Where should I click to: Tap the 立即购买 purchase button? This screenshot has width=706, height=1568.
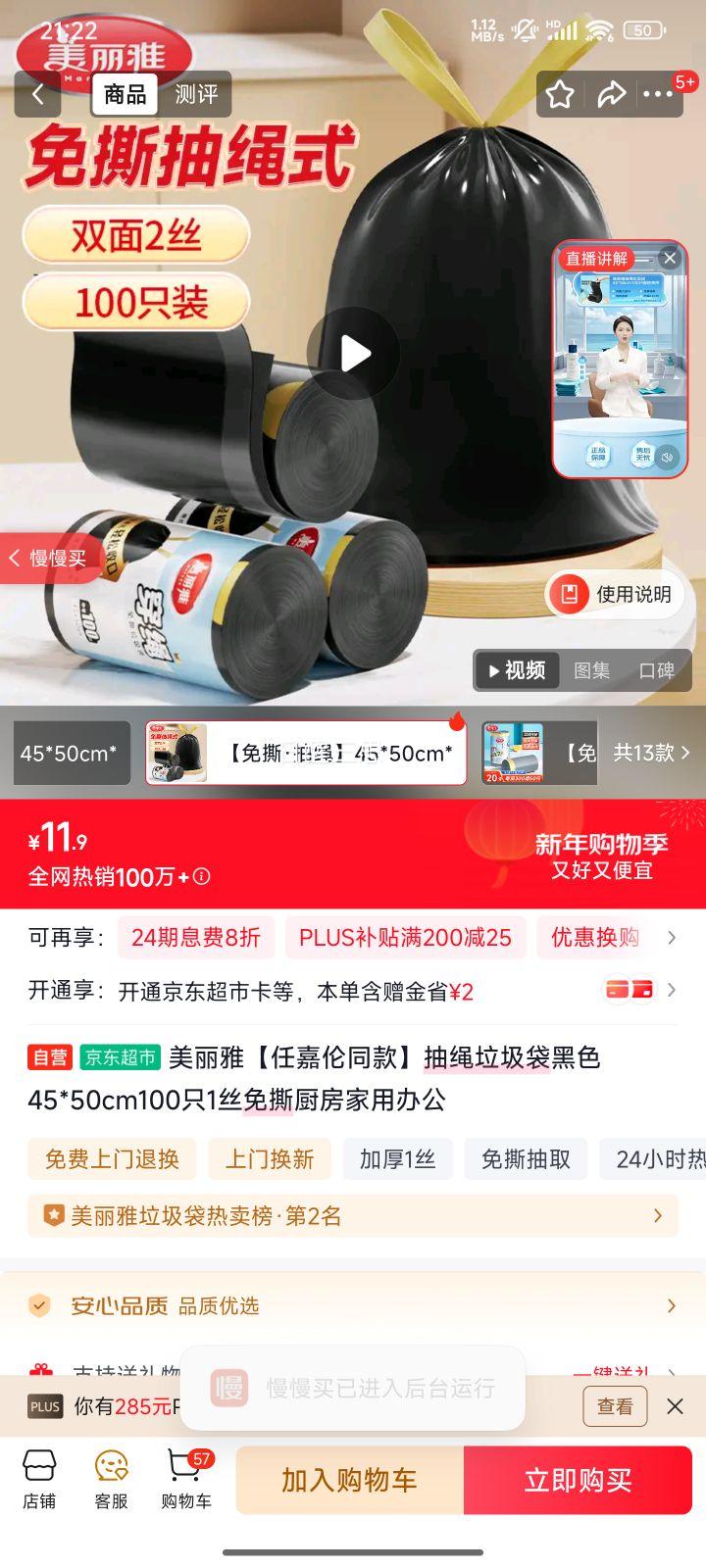[578, 1480]
